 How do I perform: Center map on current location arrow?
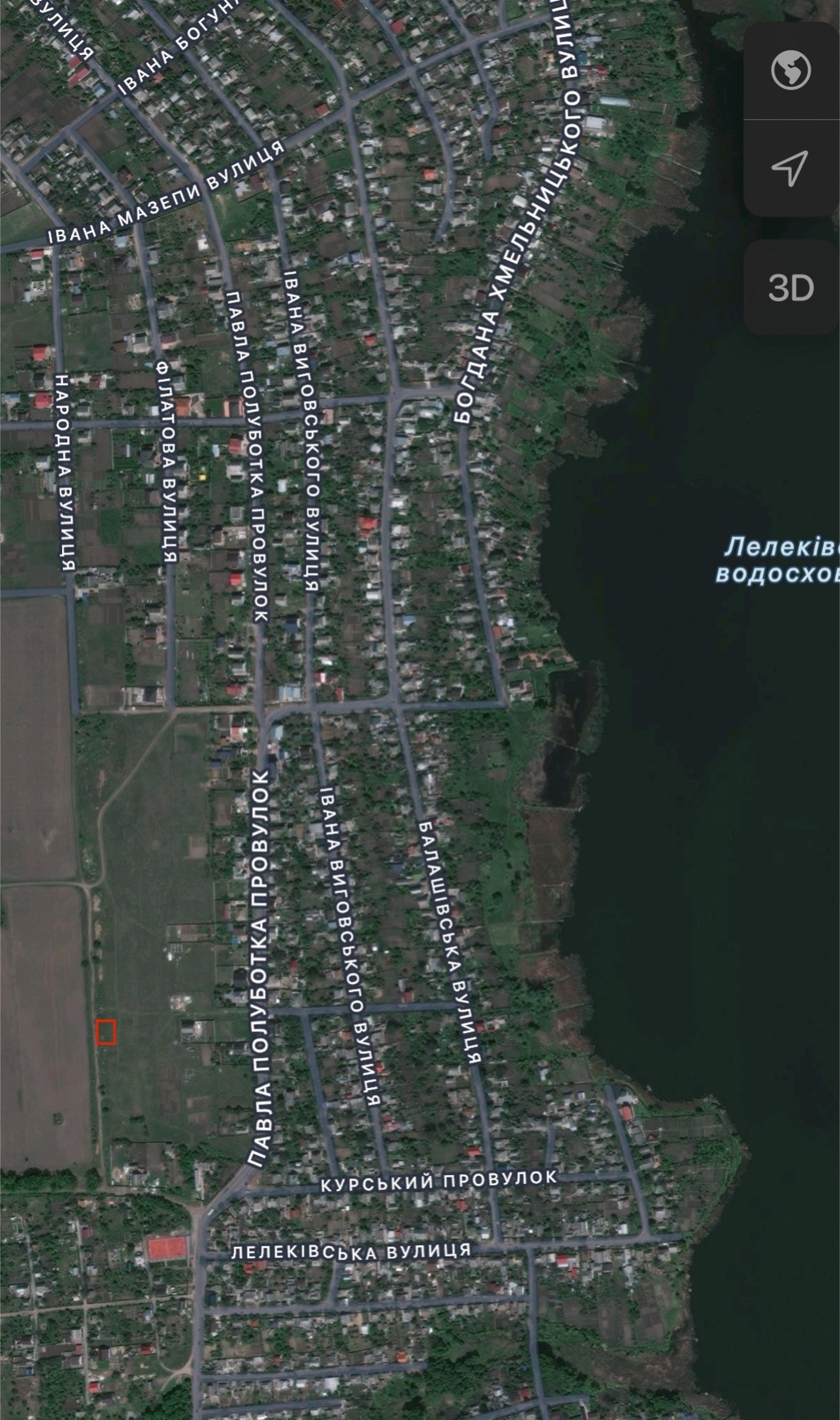click(x=790, y=167)
